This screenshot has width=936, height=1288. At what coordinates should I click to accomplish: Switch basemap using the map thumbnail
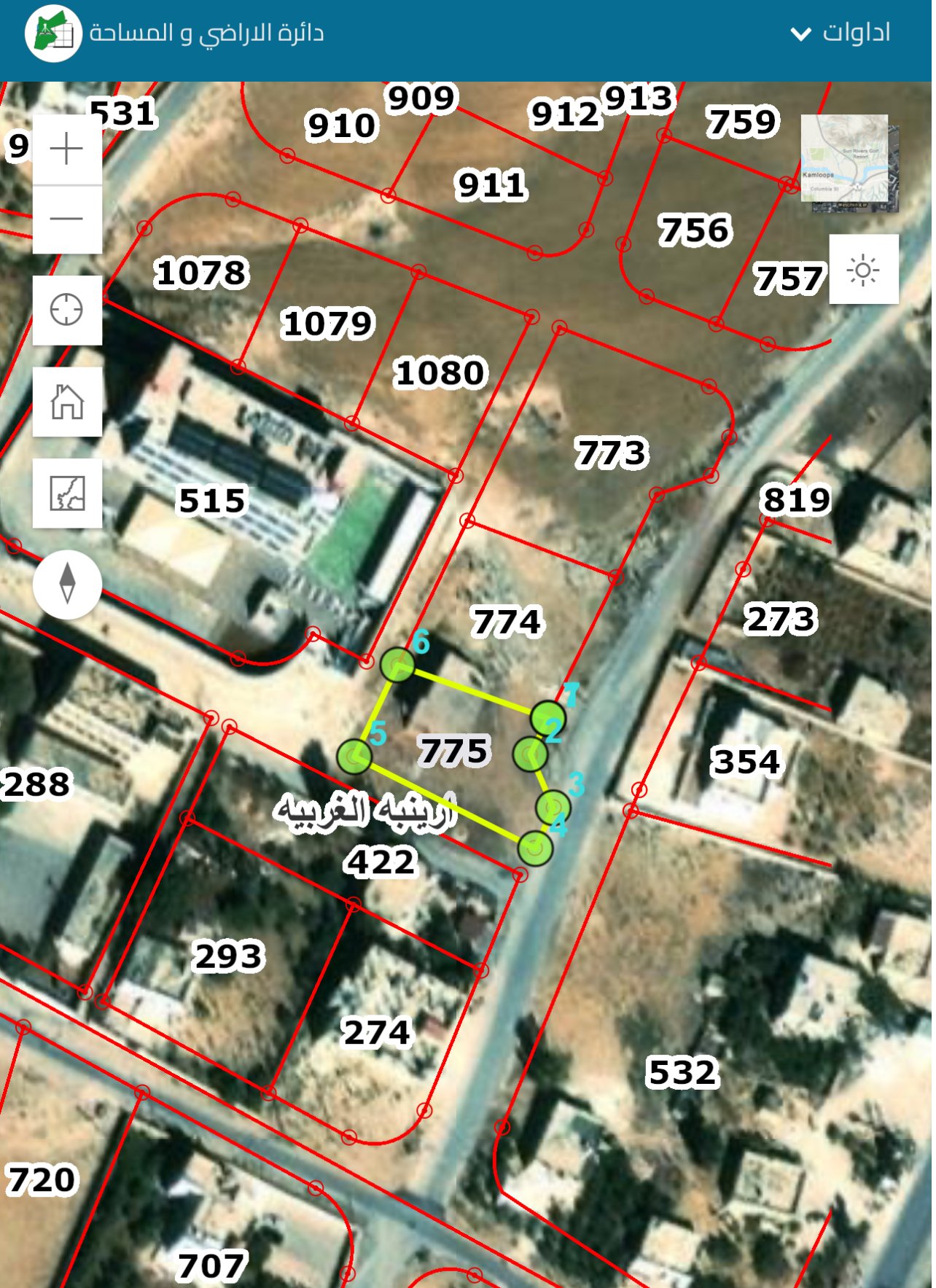pos(849,163)
